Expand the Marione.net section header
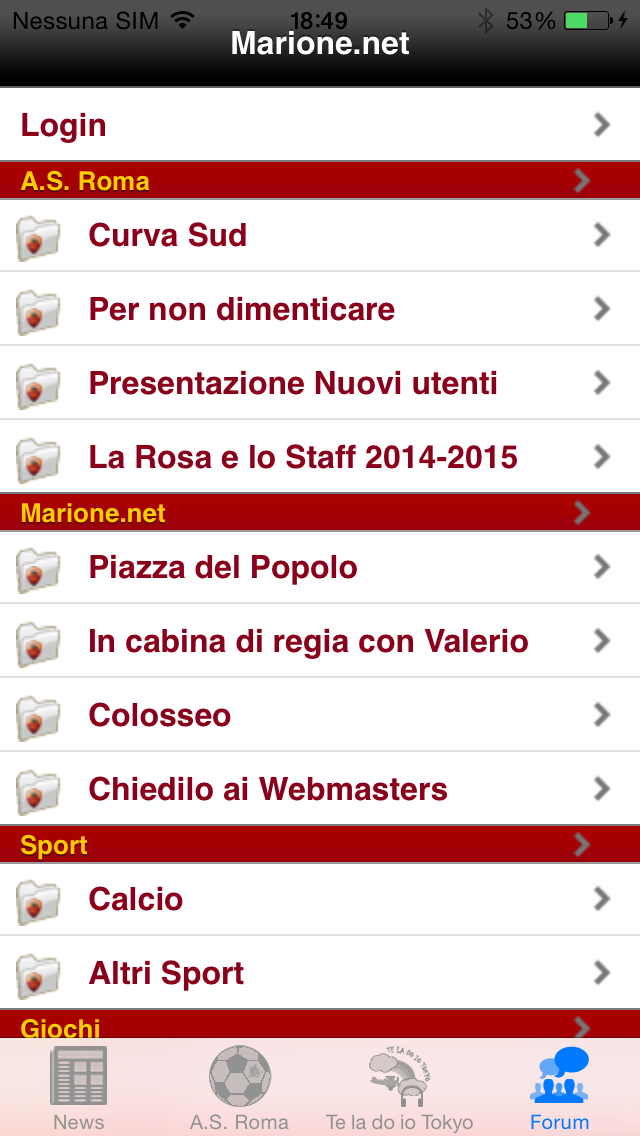Image resolution: width=640 pixels, height=1136 pixels. tap(320, 513)
